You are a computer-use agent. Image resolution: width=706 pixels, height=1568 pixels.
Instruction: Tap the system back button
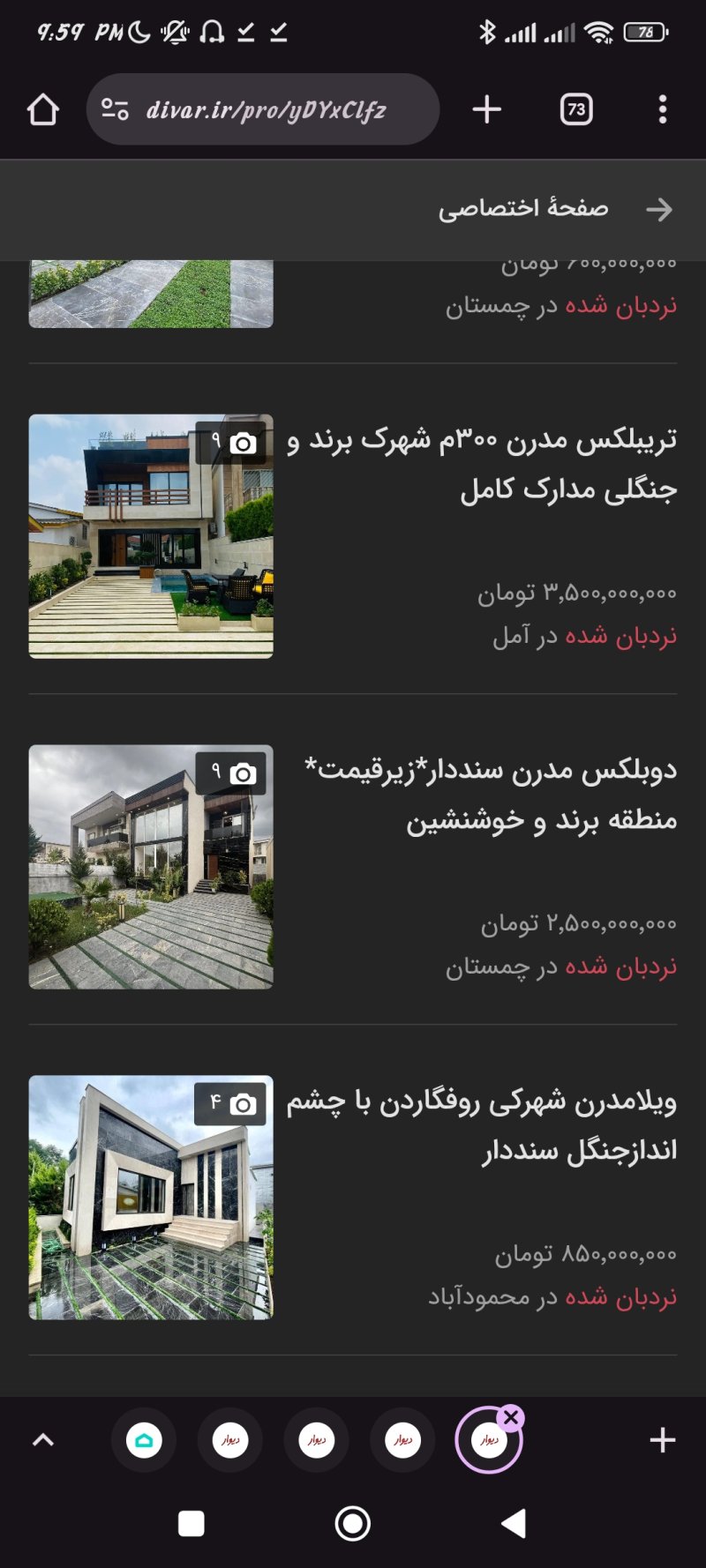[514, 1523]
